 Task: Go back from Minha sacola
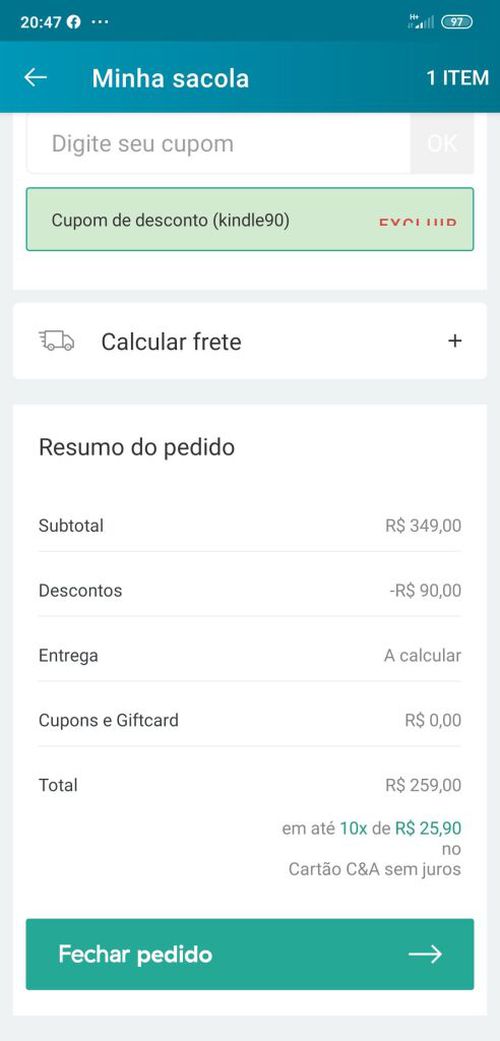pos(36,78)
